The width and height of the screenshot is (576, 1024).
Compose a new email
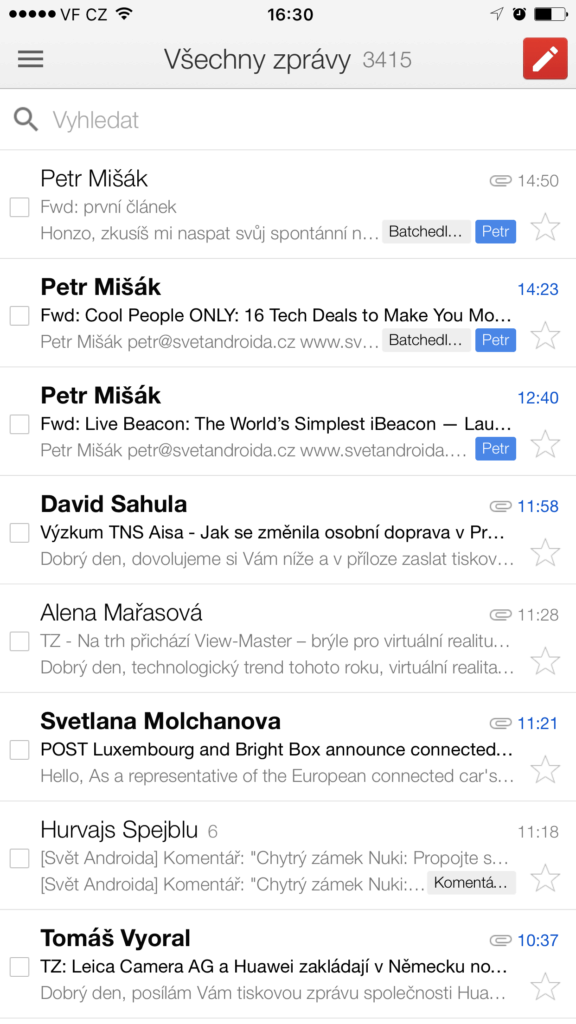[545, 59]
